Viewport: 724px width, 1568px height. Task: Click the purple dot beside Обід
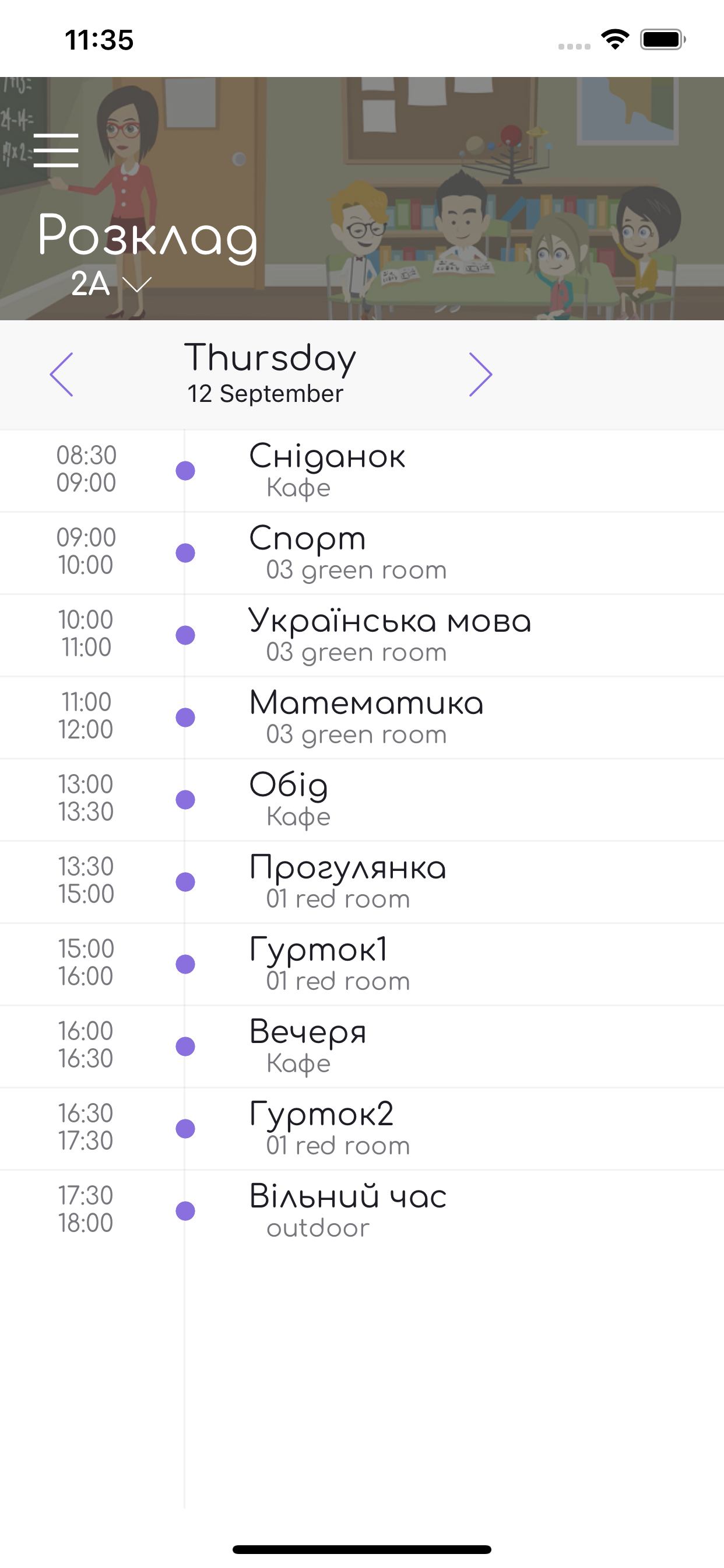coord(185,800)
